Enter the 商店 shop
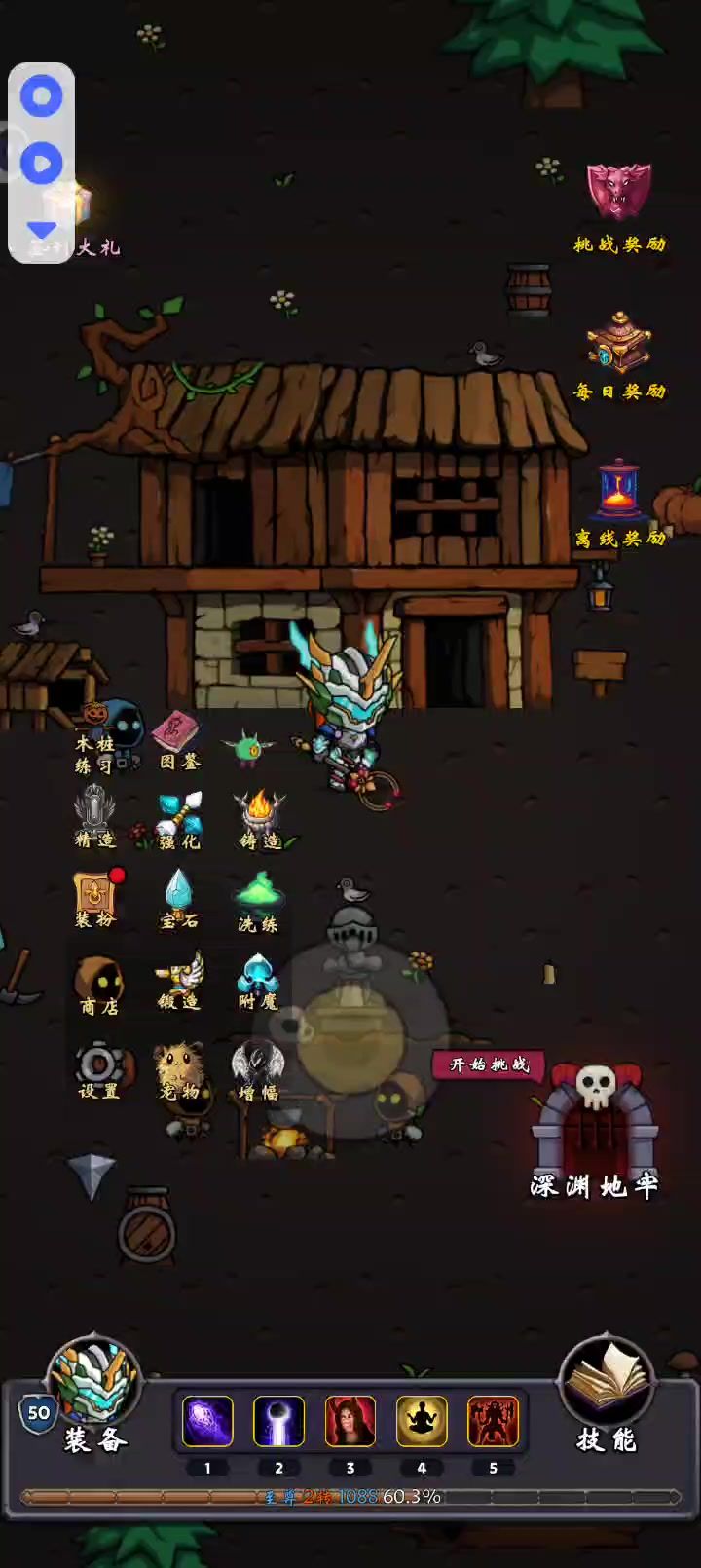701x1568 pixels. point(98,982)
